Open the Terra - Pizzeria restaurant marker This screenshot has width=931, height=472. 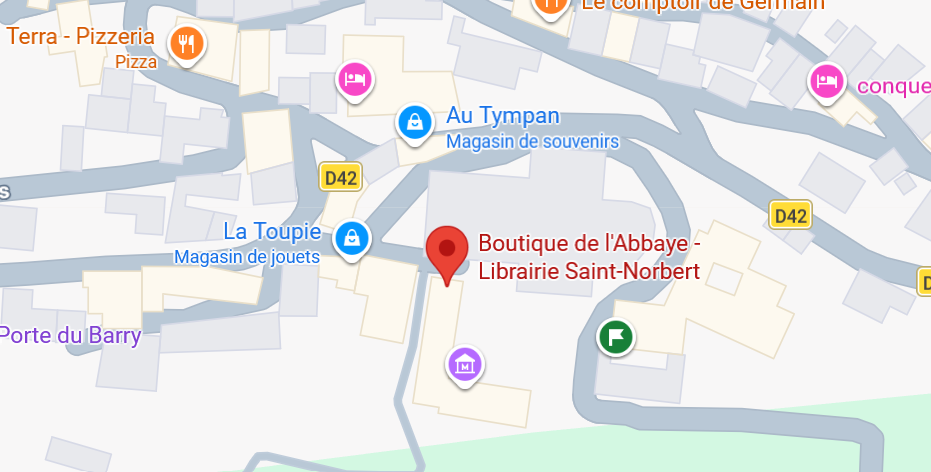pos(187,43)
